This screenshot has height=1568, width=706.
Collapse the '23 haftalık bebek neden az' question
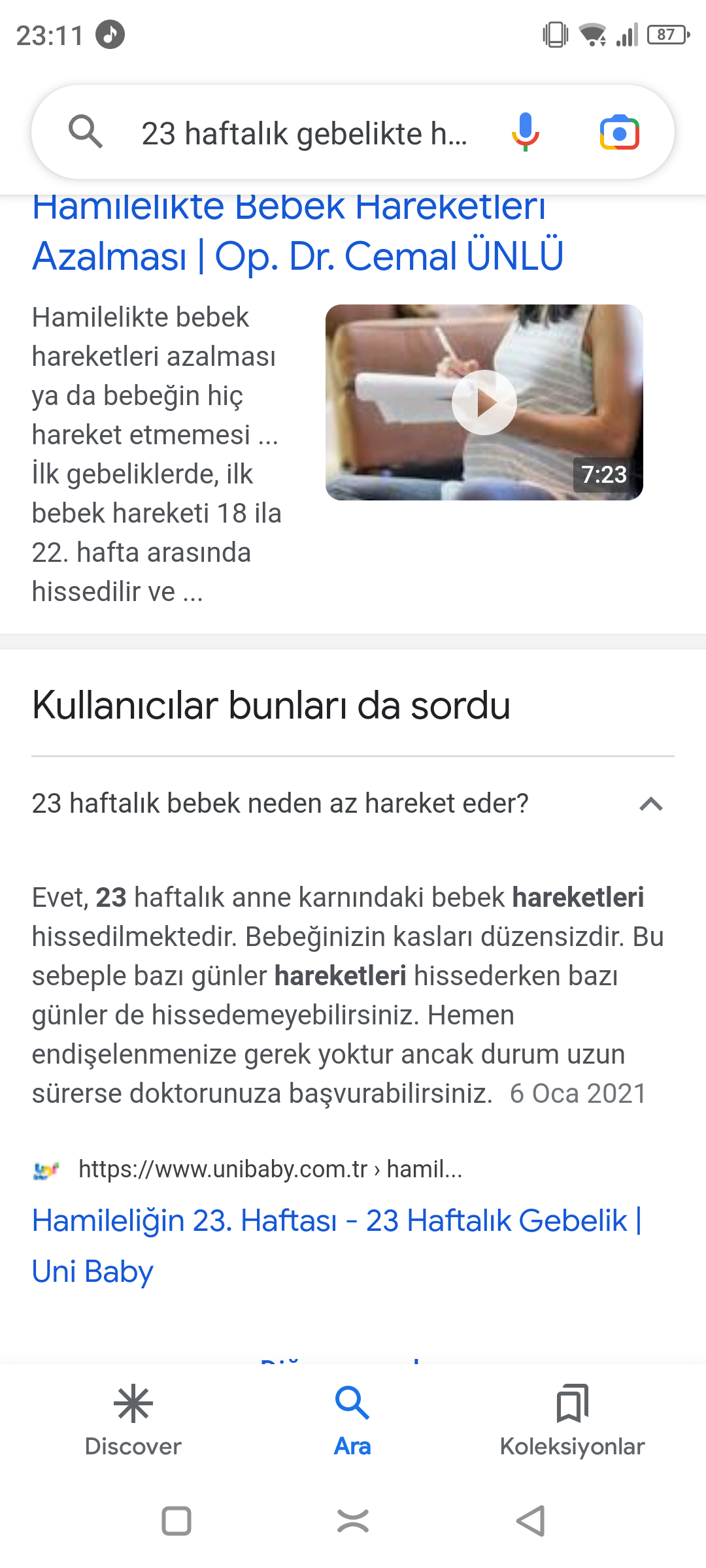click(650, 804)
